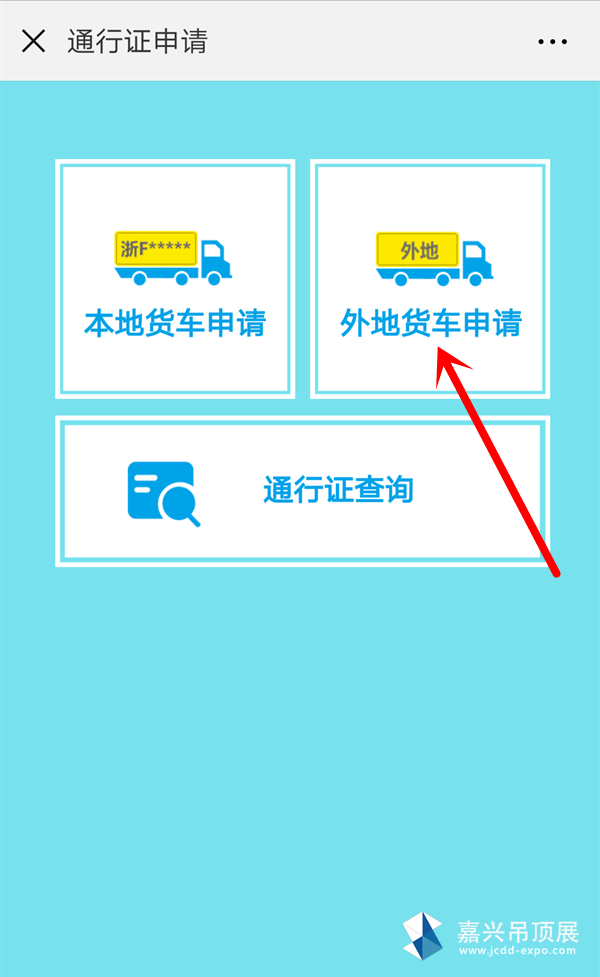600x977 pixels.
Task: Open 通行证查询 permit lookup
Action: coord(302,491)
